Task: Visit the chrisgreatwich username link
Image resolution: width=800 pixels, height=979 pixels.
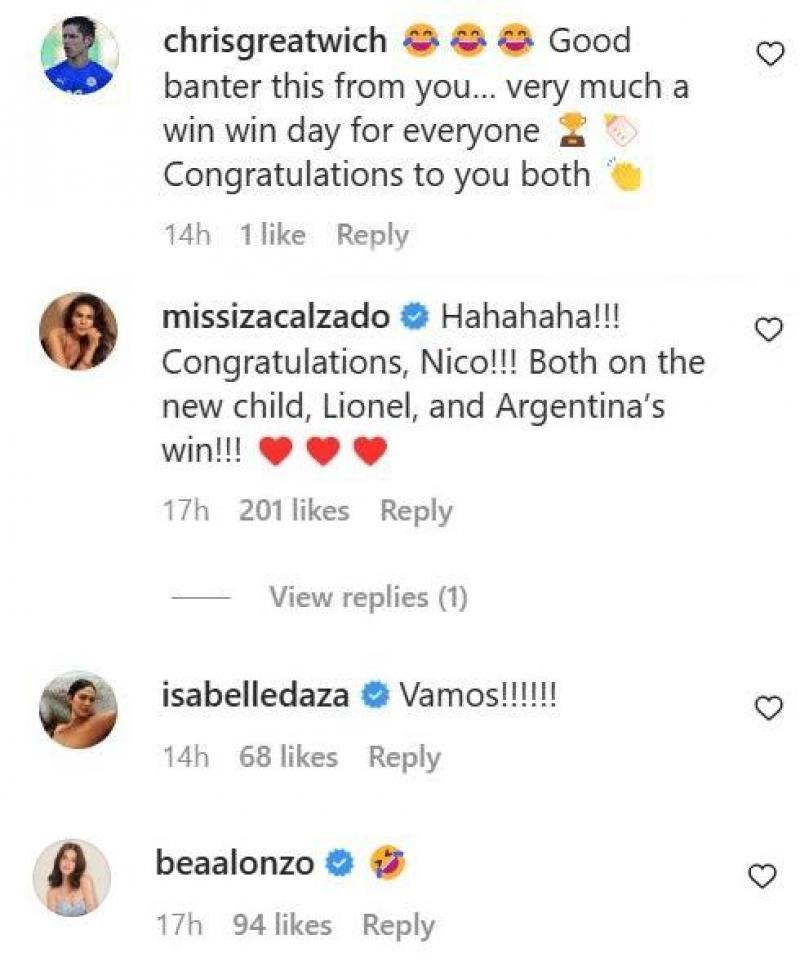Action: [273, 41]
